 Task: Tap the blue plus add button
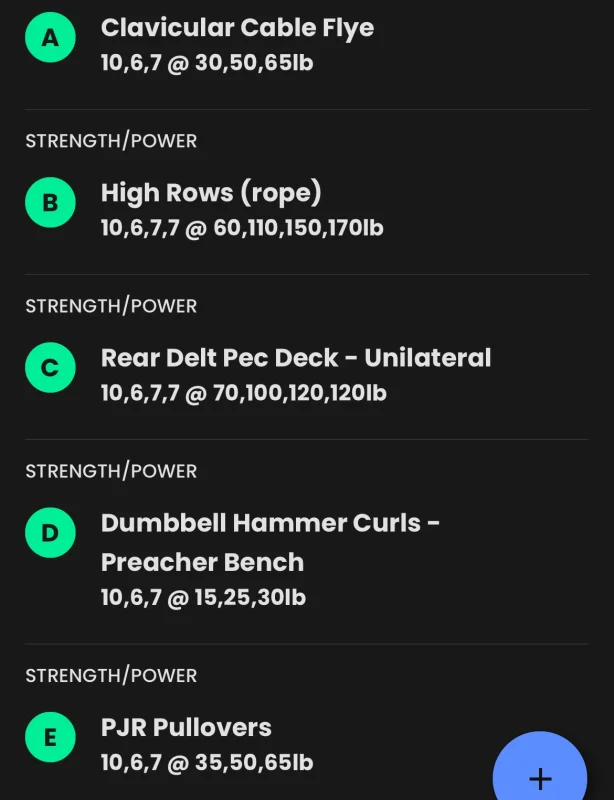(540, 772)
